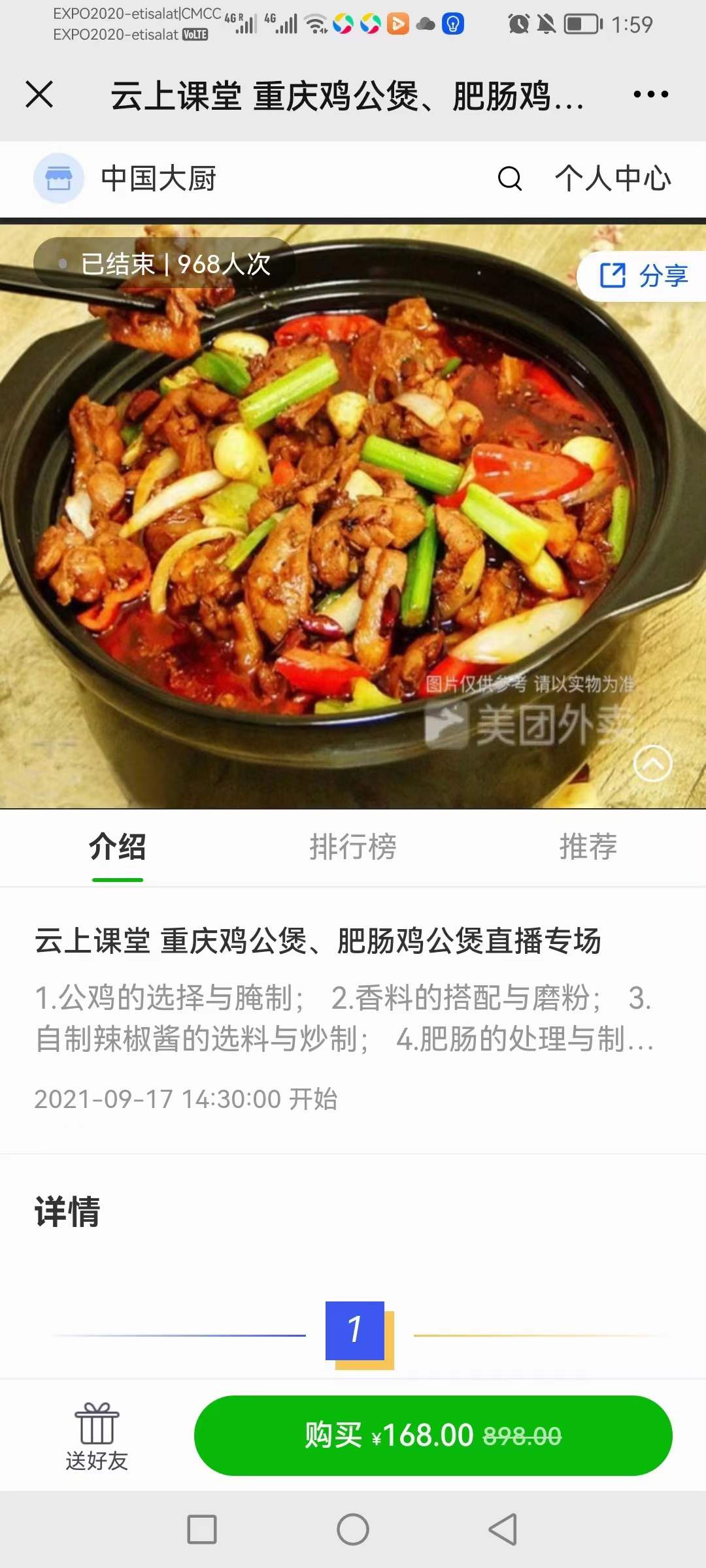Close the mini program with the X
The height and width of the screenshot is (1568, 706).
point(41,95)
